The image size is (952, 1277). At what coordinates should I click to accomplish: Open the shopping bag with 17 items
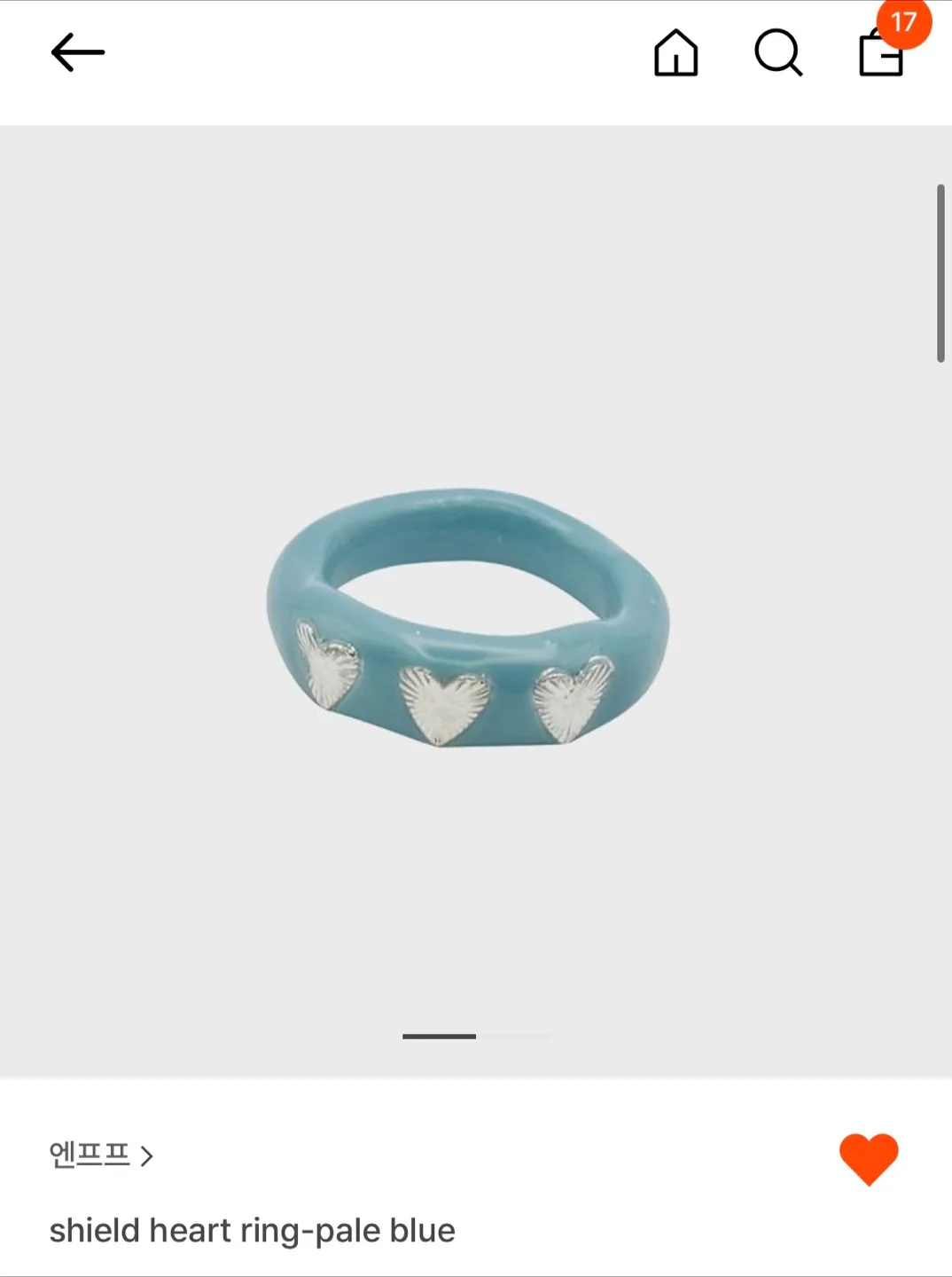[881, 55]
